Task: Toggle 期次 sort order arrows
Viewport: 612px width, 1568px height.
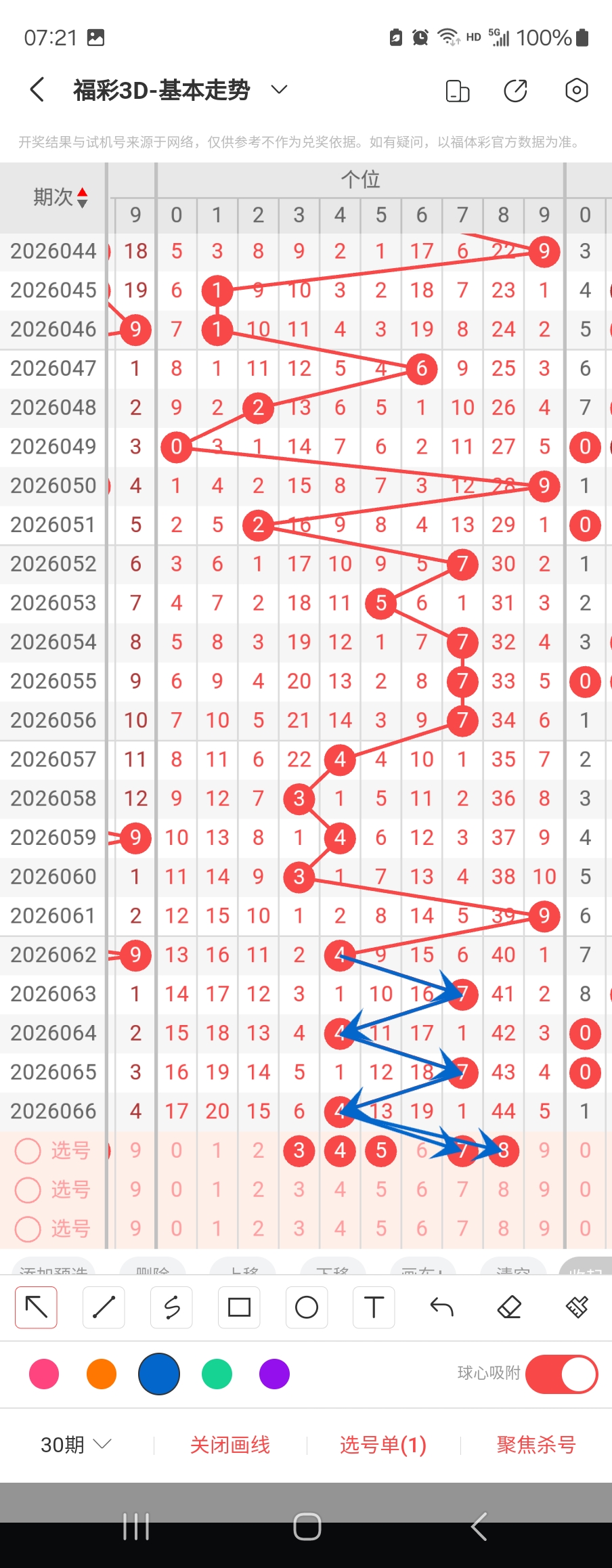Action: [82, 197]
